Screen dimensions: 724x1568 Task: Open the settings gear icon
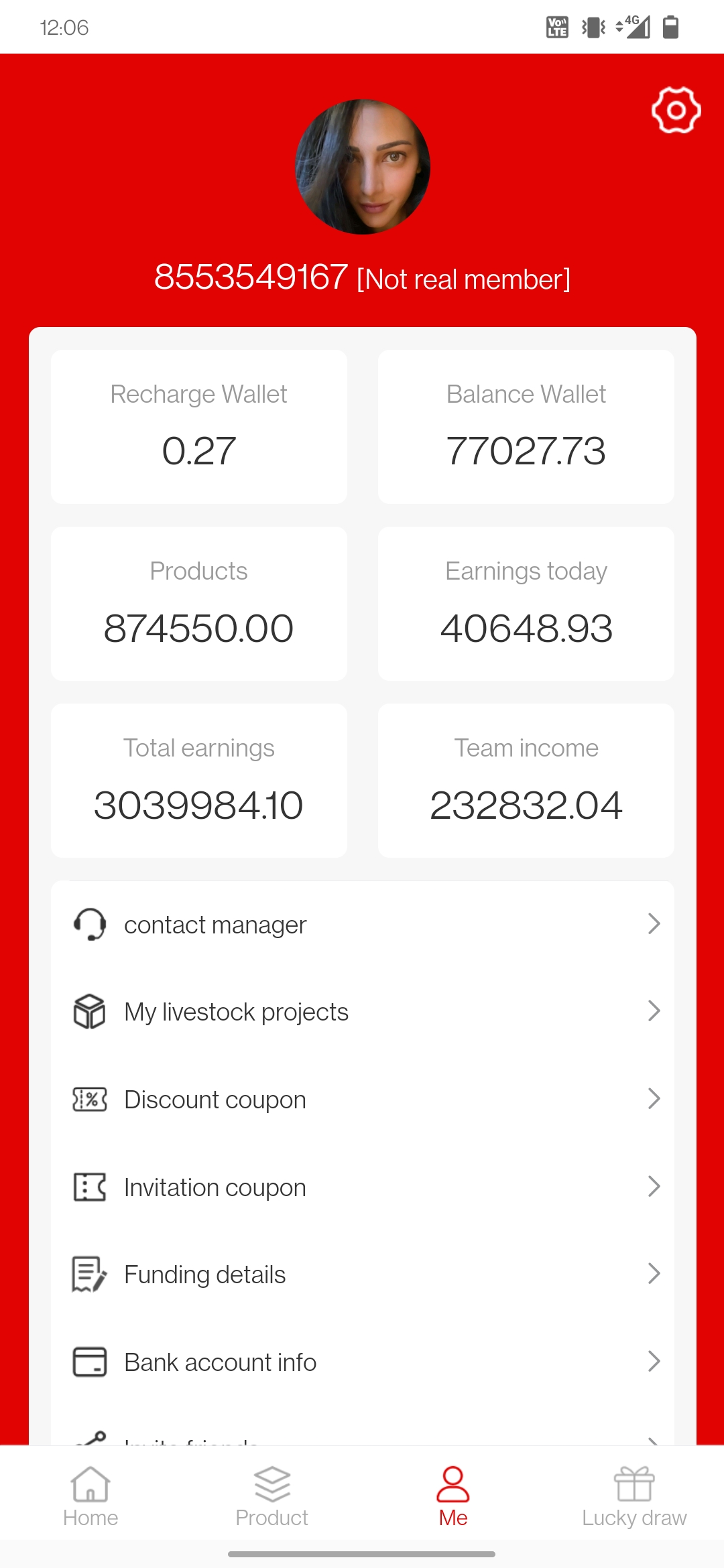tap(676, 110)
